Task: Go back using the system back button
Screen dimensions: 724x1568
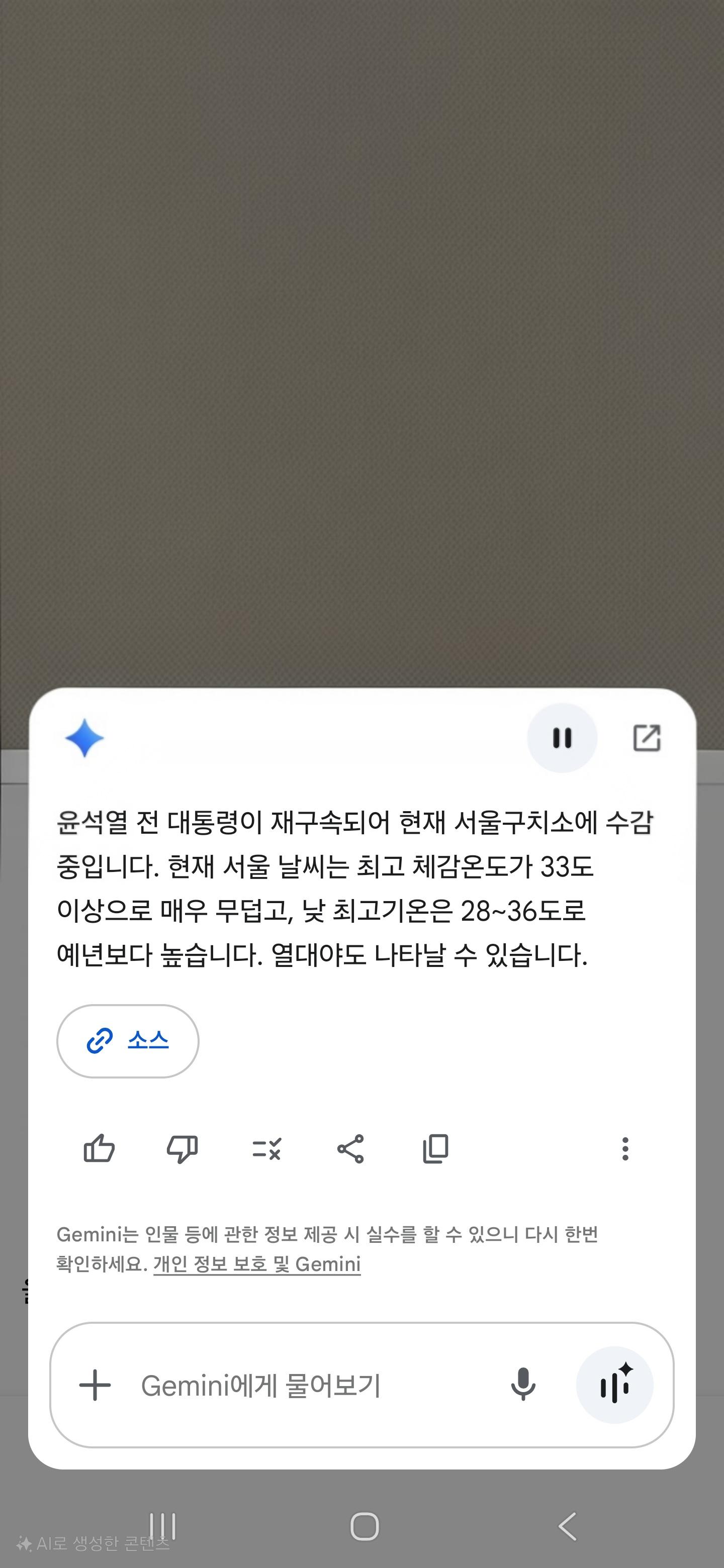Action: coord(567,1526)
